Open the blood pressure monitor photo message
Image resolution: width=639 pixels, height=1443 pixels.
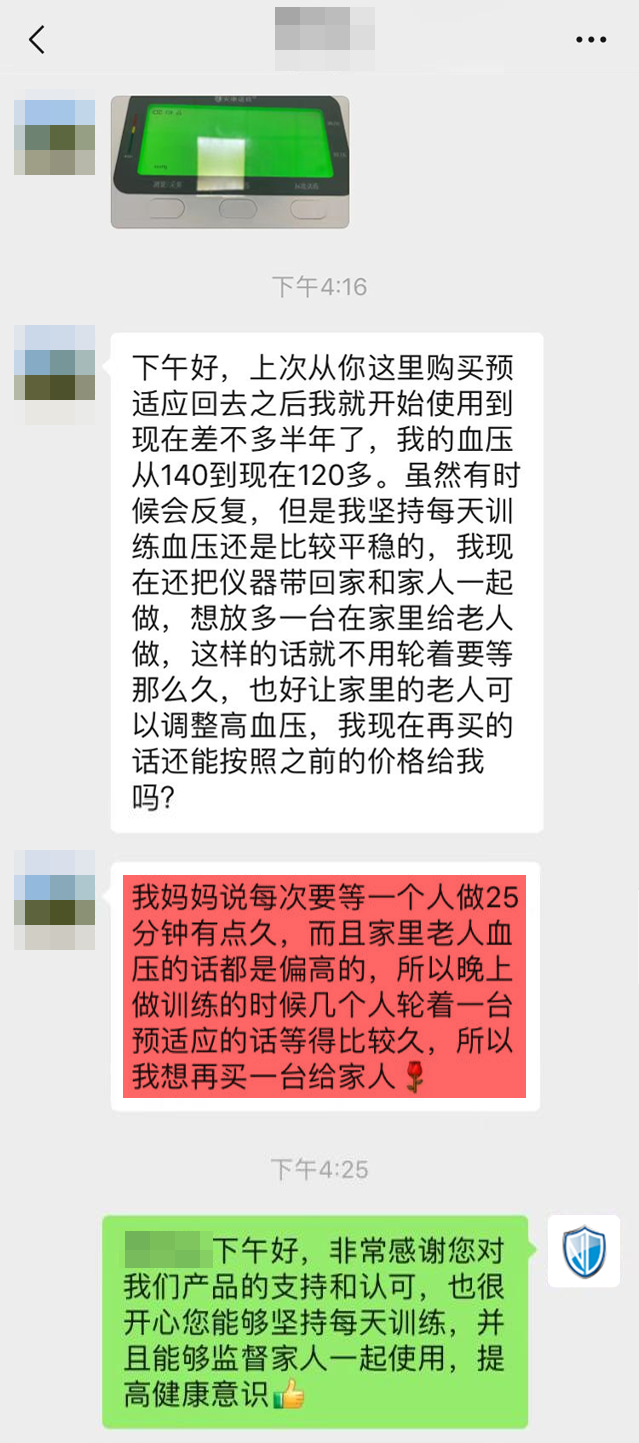pos(230,162)
